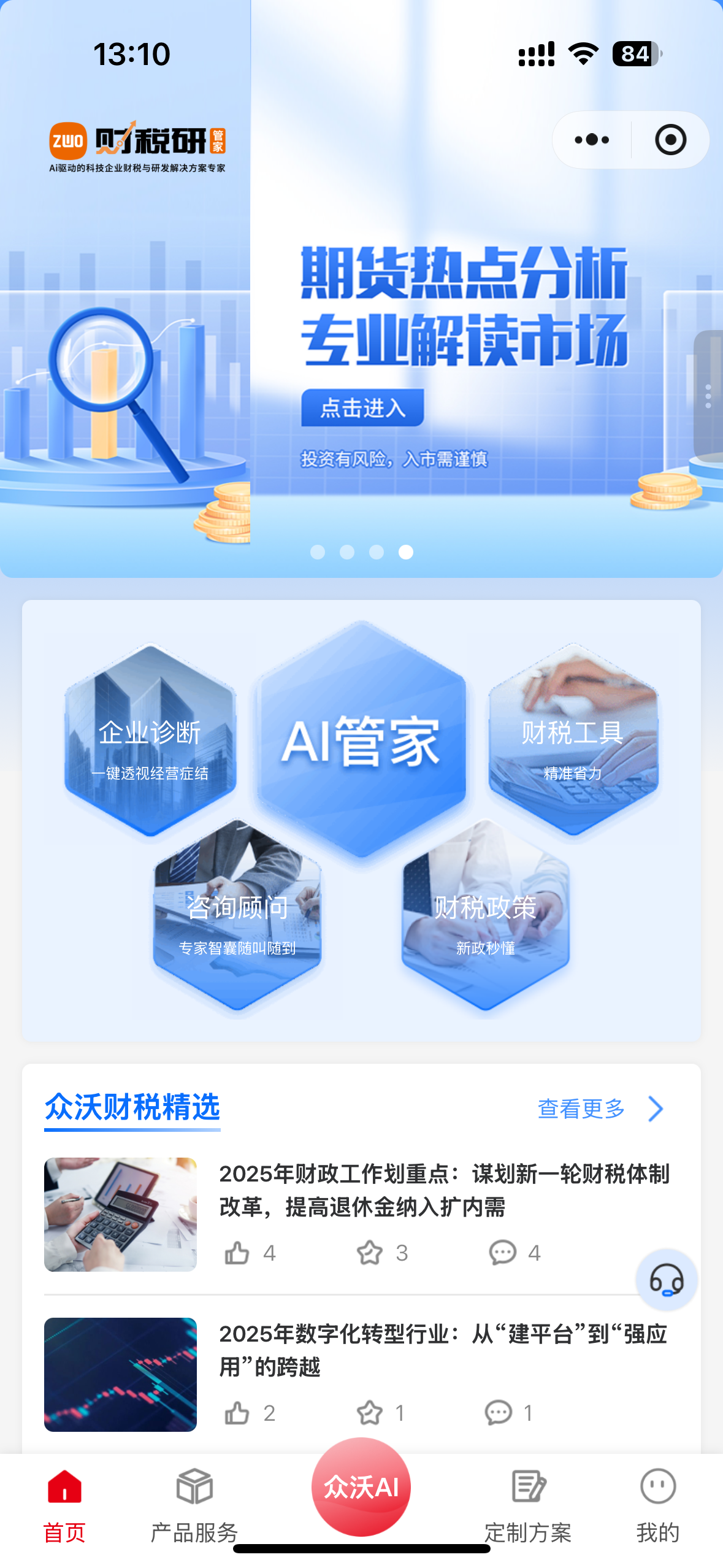The image size is (723, 1568).
Task: Favorite the 2025年财政工作划重点 article
Action: [370, 1253]
